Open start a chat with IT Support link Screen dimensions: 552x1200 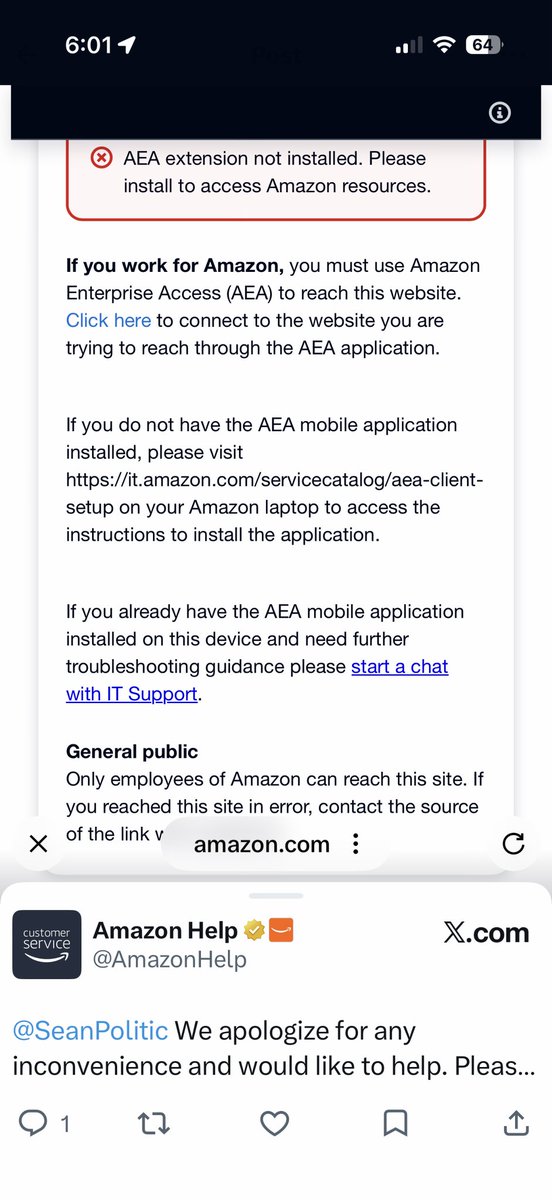(257, 680)
